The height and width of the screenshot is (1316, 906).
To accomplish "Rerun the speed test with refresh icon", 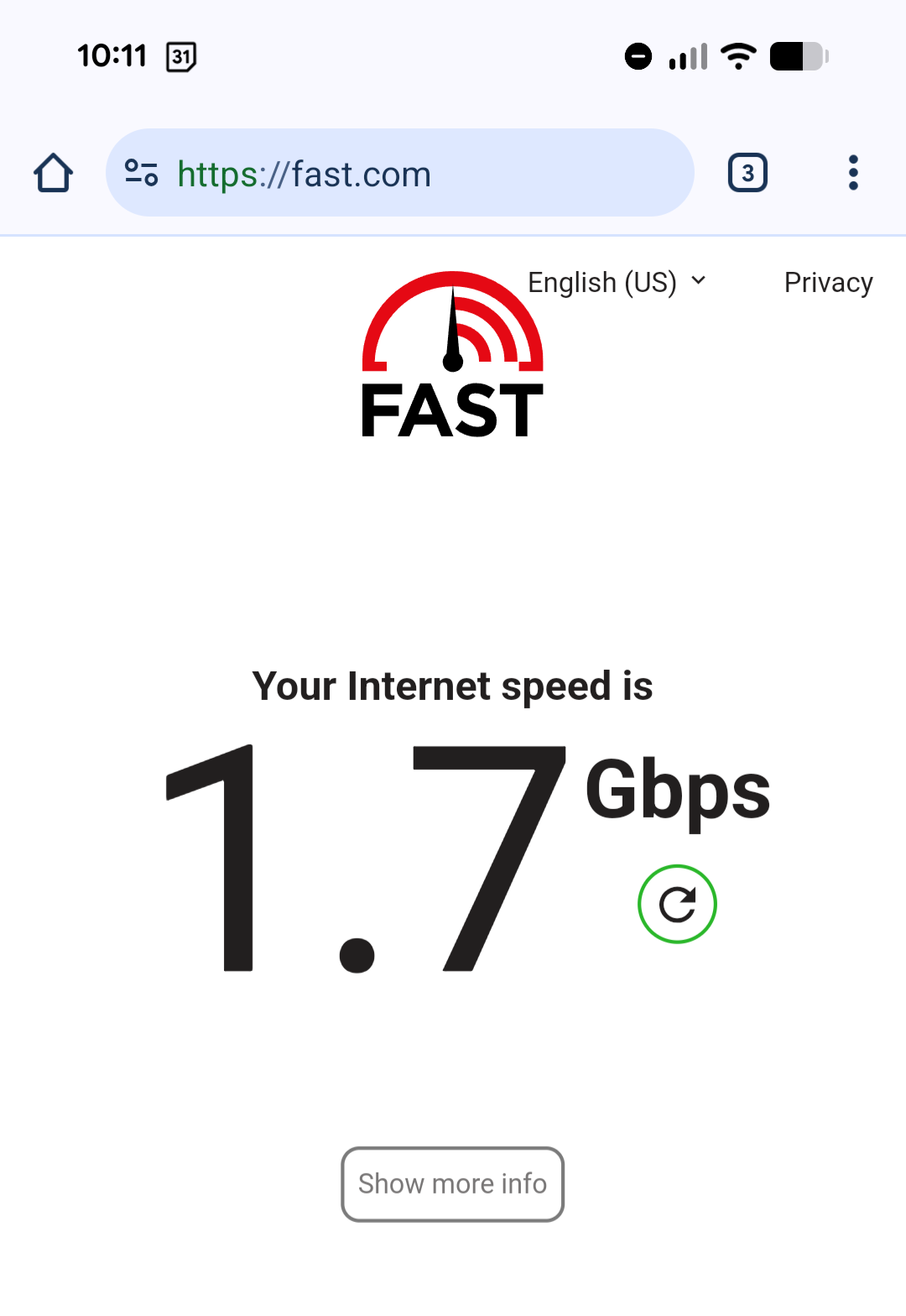I will point(677,904).
